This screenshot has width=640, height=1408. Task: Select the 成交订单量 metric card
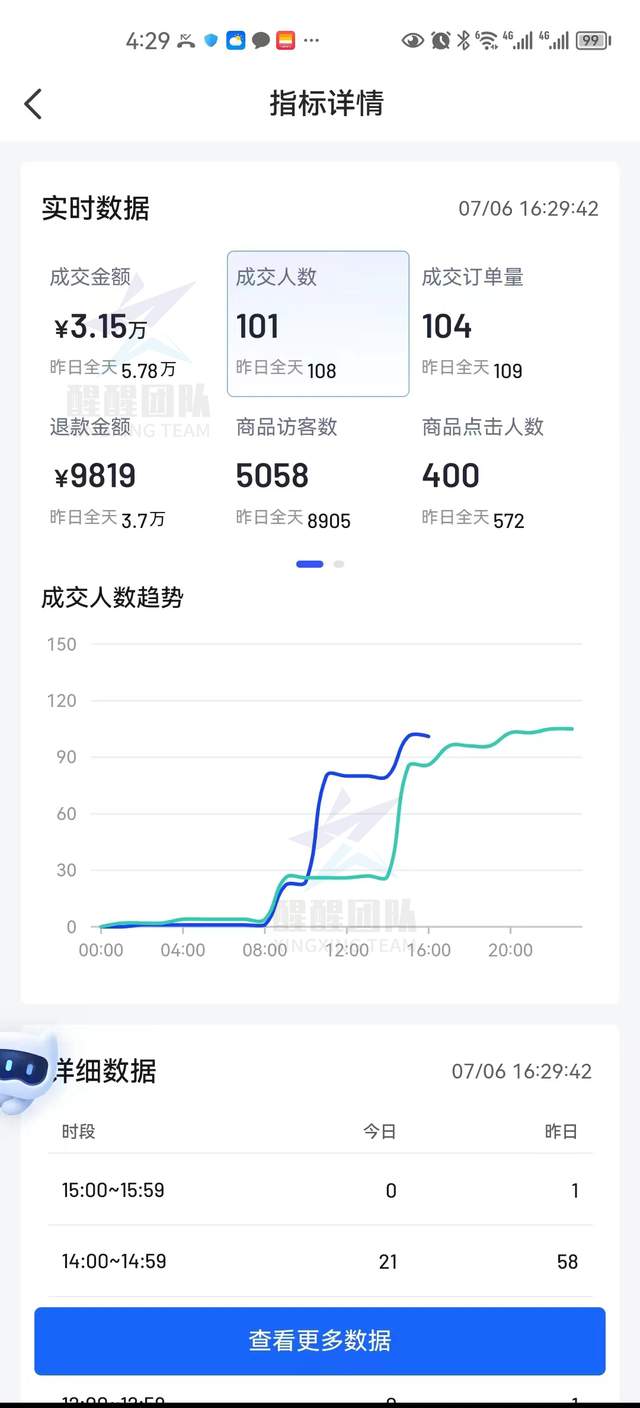tap(504, 324)
